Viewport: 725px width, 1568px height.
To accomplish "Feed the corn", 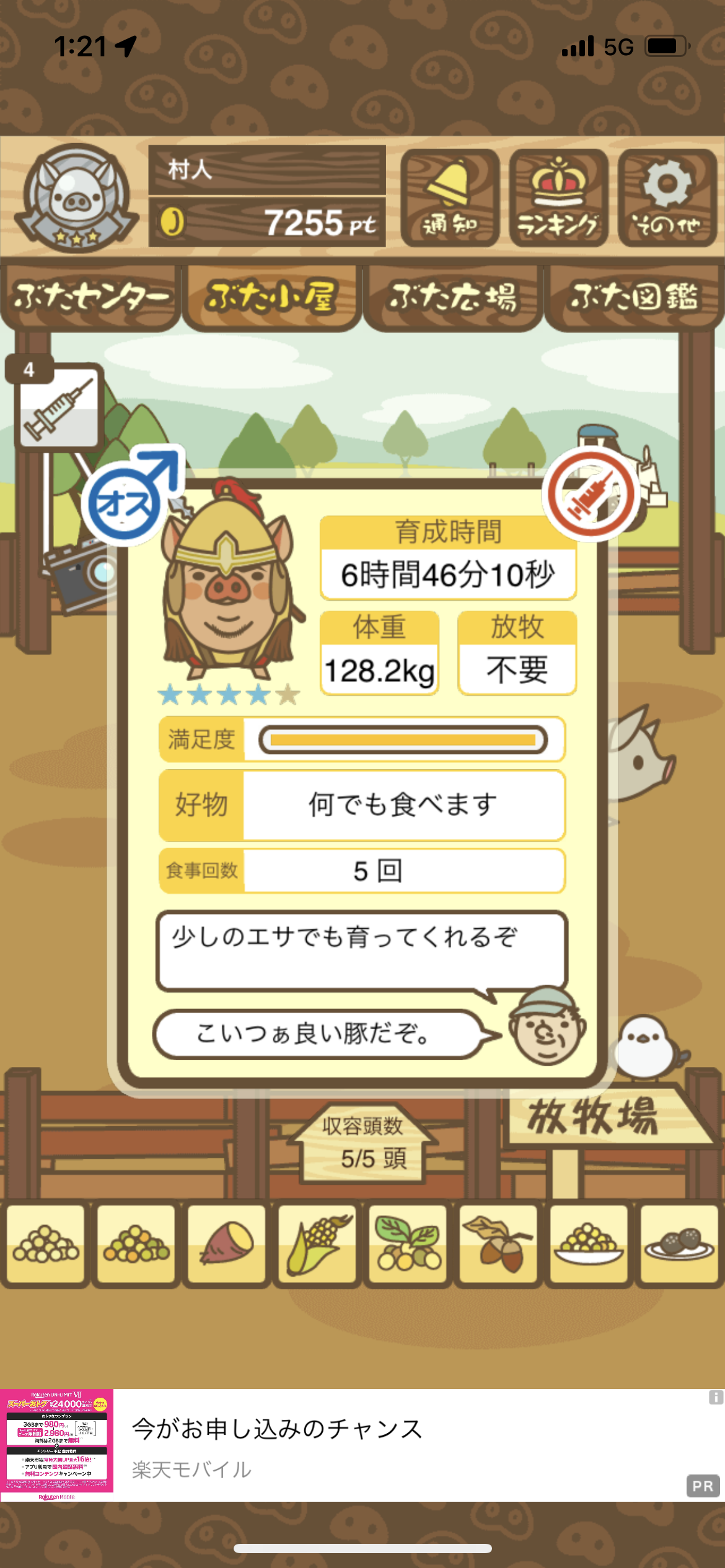I will [x=317, y=1244].
